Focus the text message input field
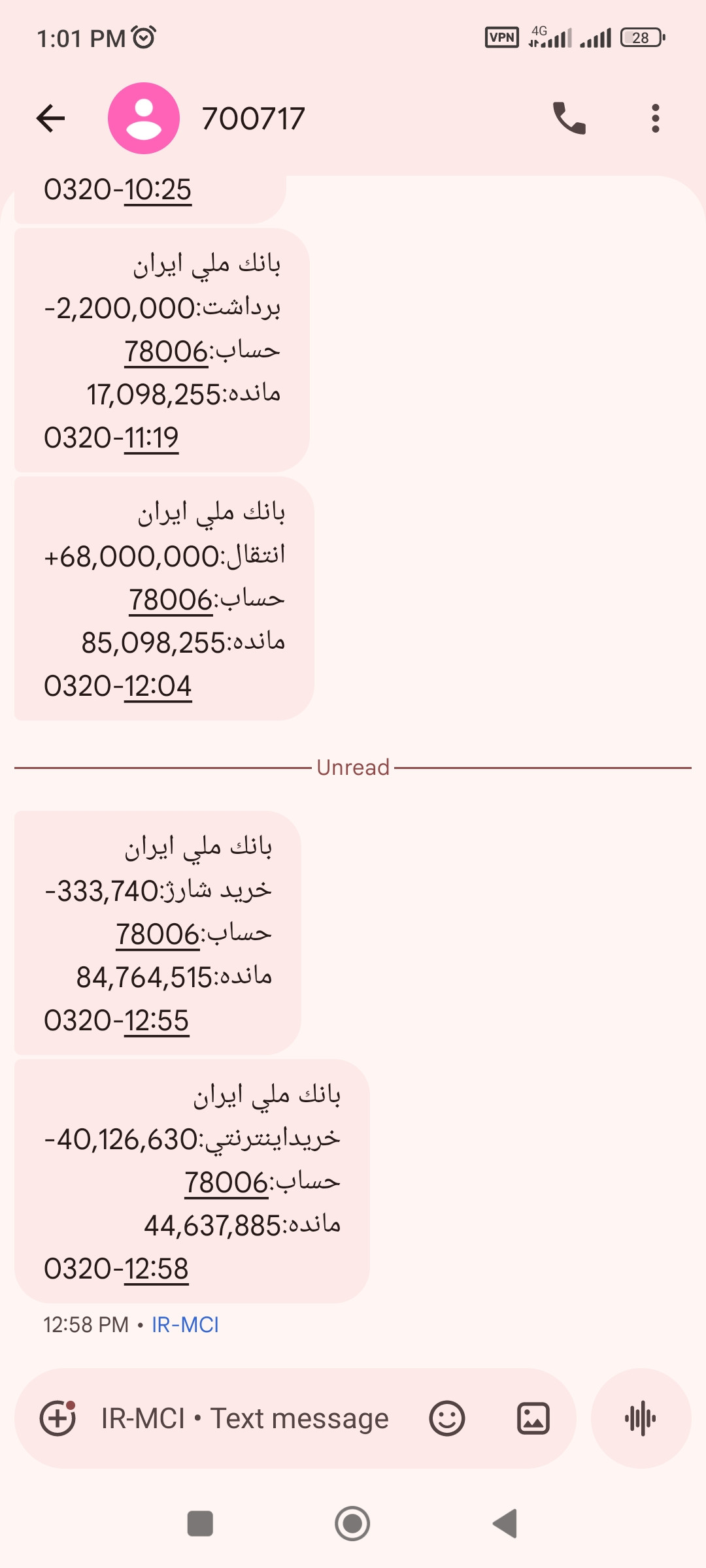The height and width of the screenshot is (1568, 706). coord(245,1418)
